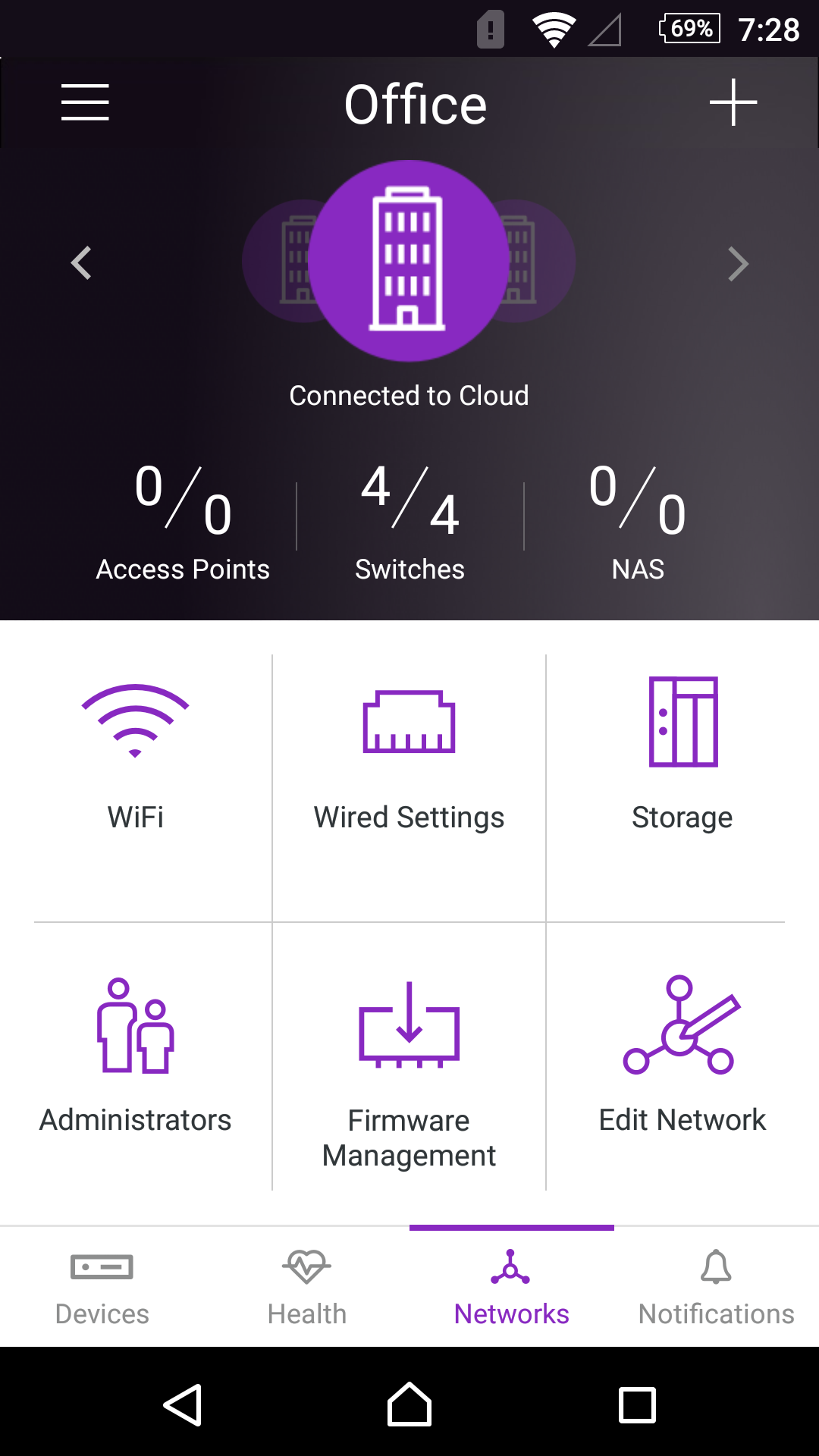Open the Access Points counter

click(182, 523)
